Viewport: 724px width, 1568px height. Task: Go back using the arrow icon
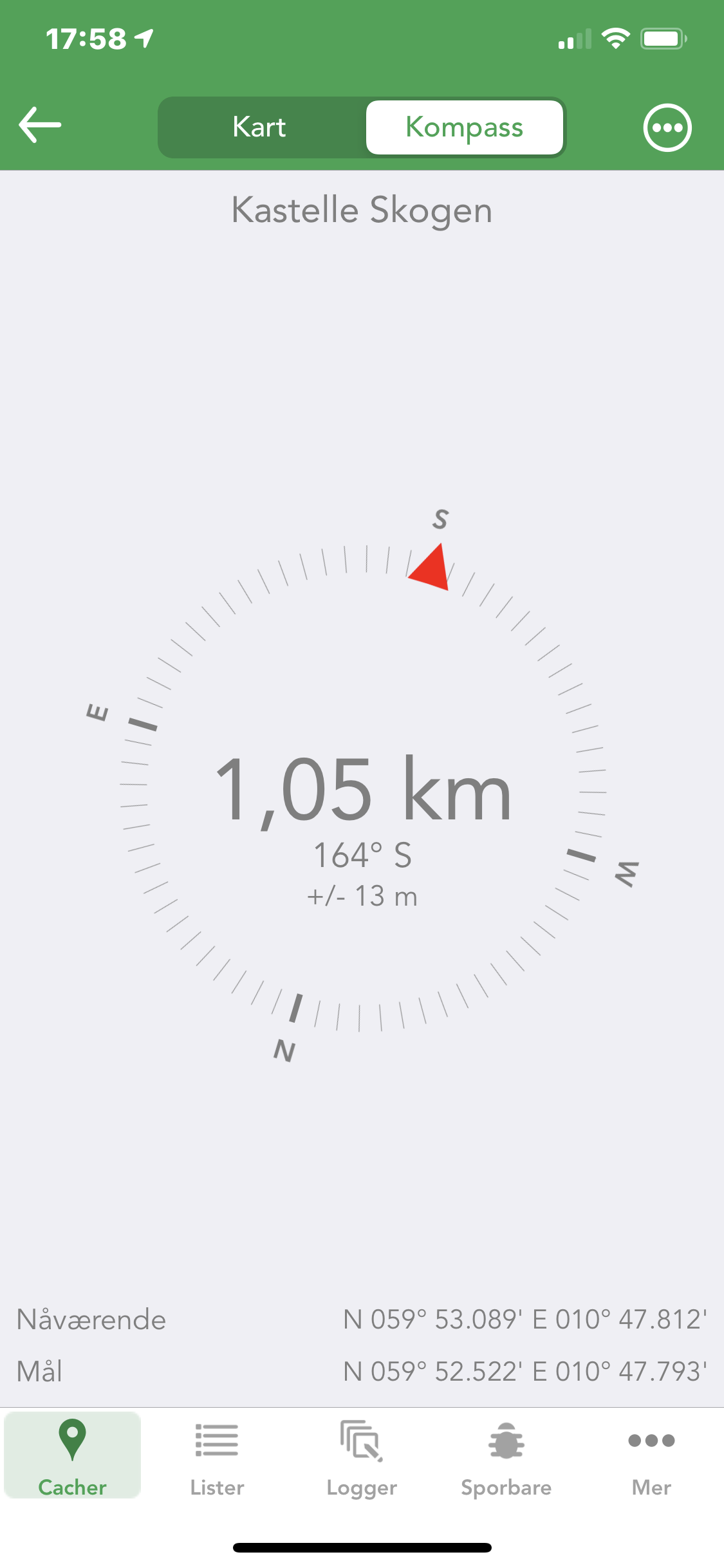[x=40, y=125]
